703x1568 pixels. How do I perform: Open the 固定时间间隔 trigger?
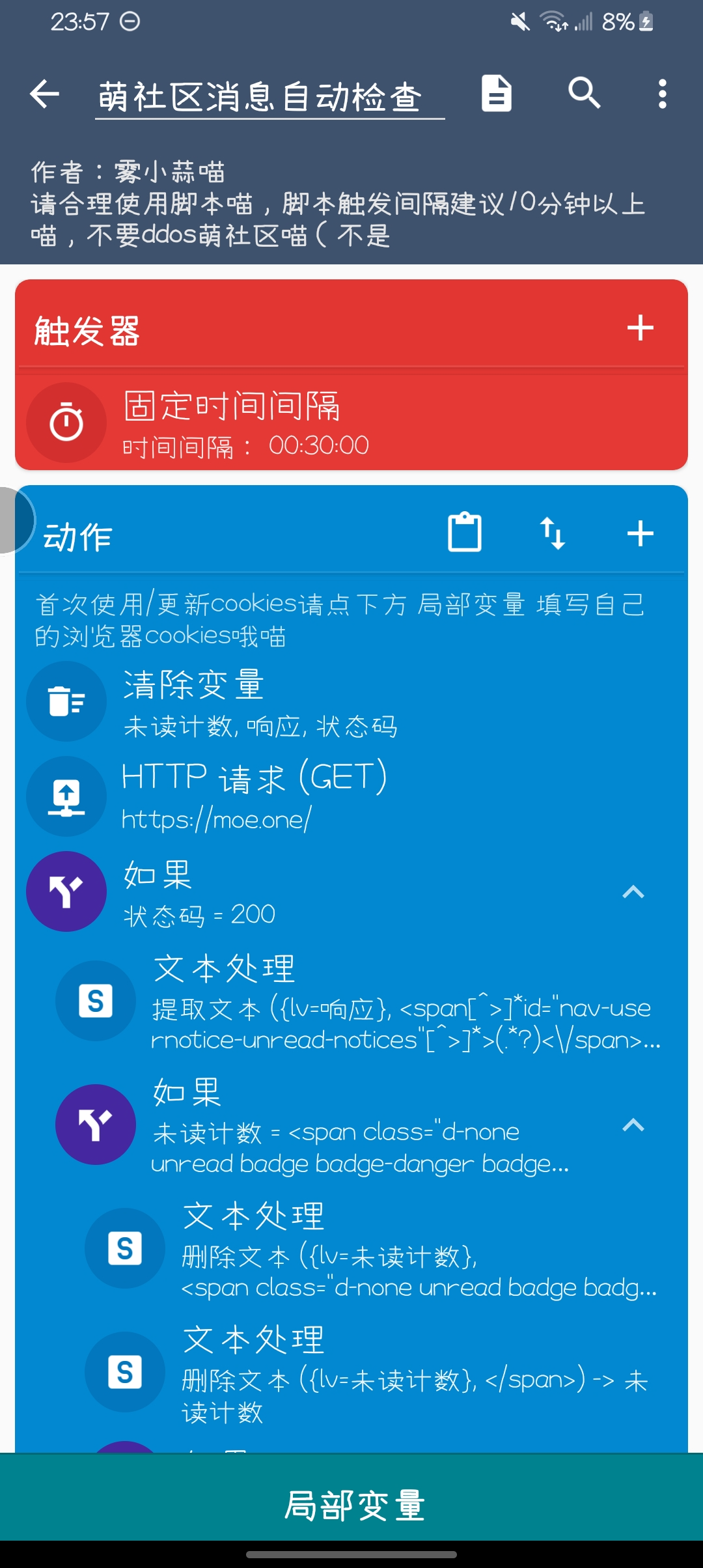351,423
